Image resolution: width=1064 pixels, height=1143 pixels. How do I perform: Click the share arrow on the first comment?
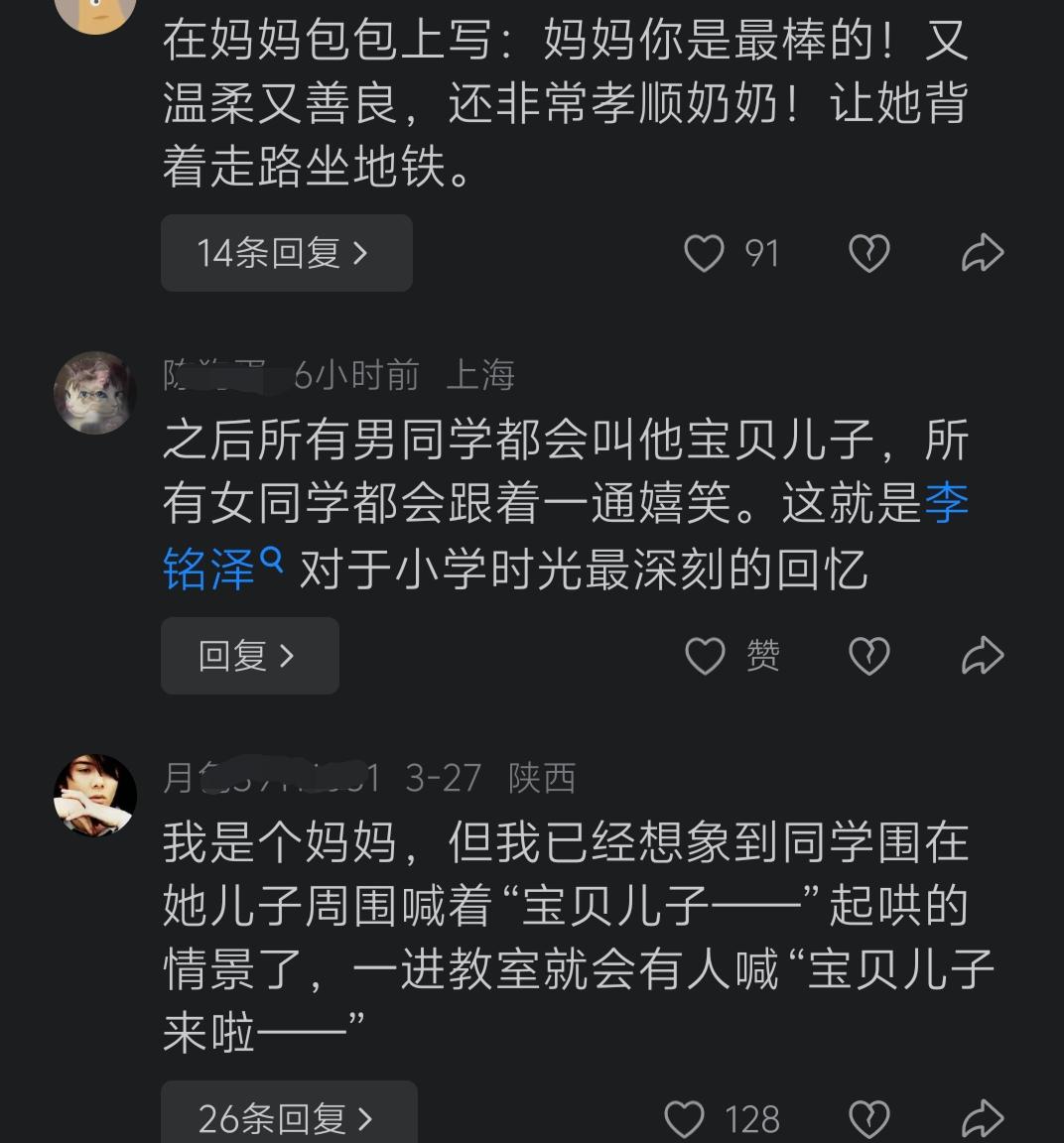pos(985,253)
